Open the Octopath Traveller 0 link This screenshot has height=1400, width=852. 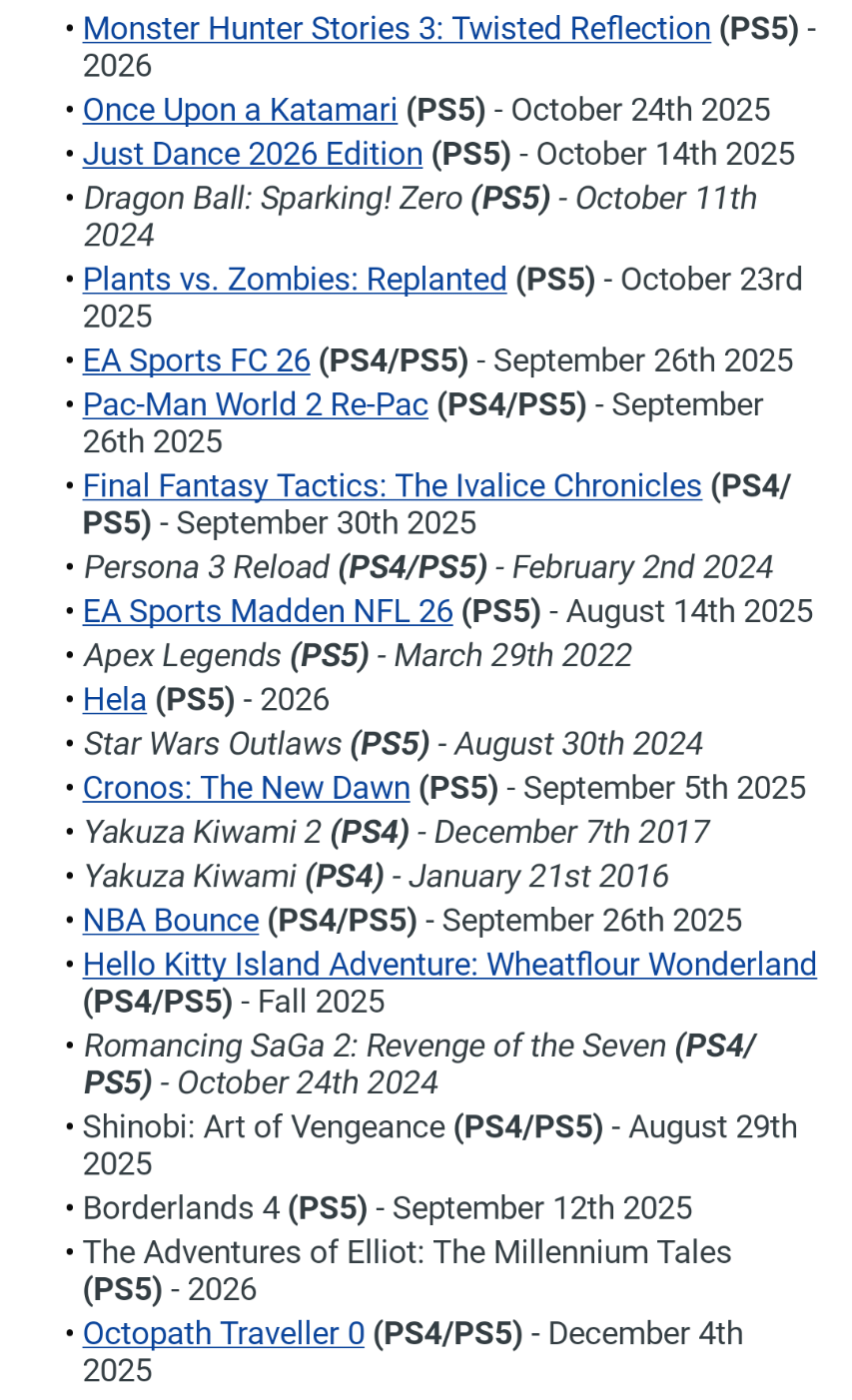click(x=224, y=1334)
